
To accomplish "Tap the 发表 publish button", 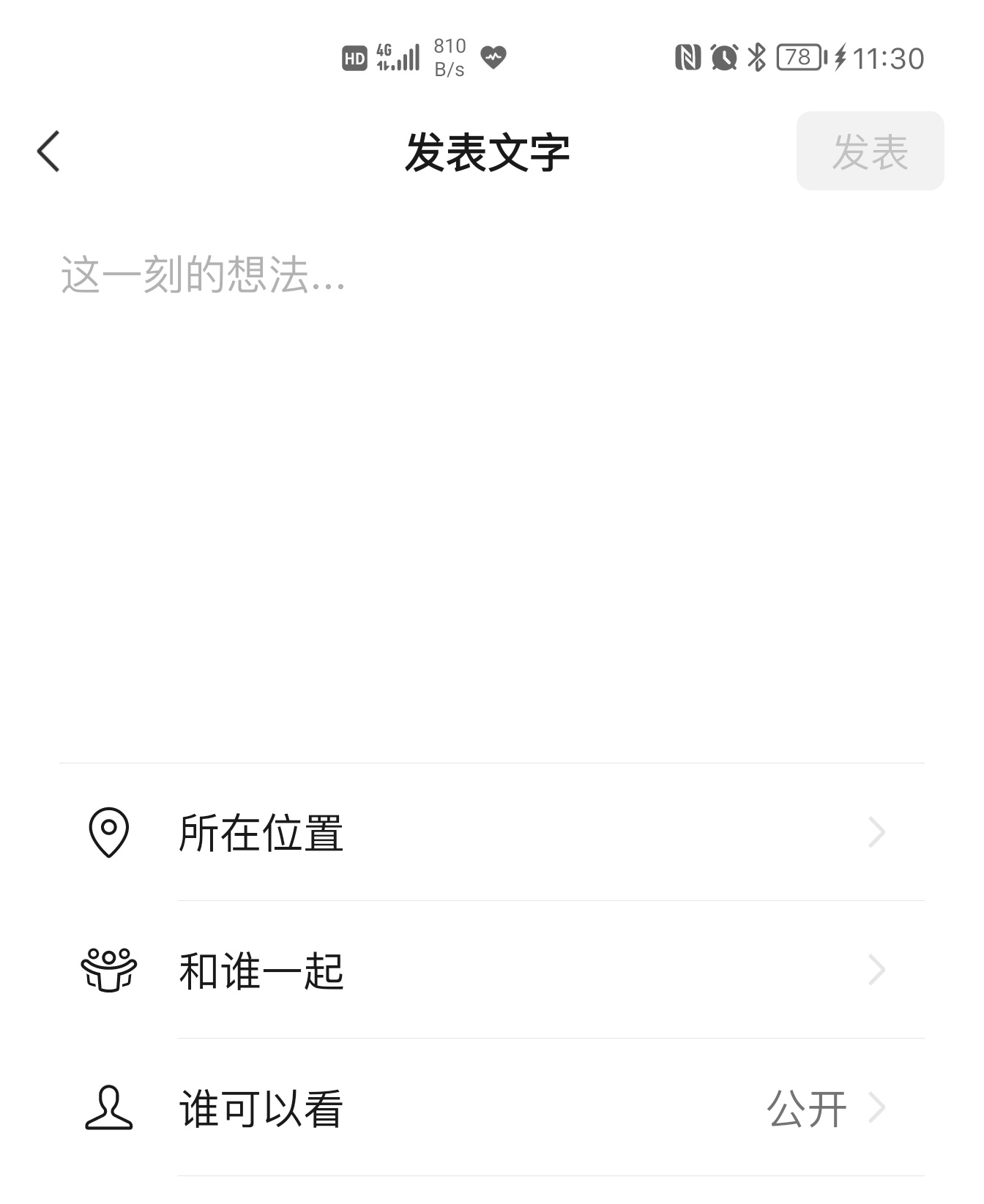I will 869,152.
